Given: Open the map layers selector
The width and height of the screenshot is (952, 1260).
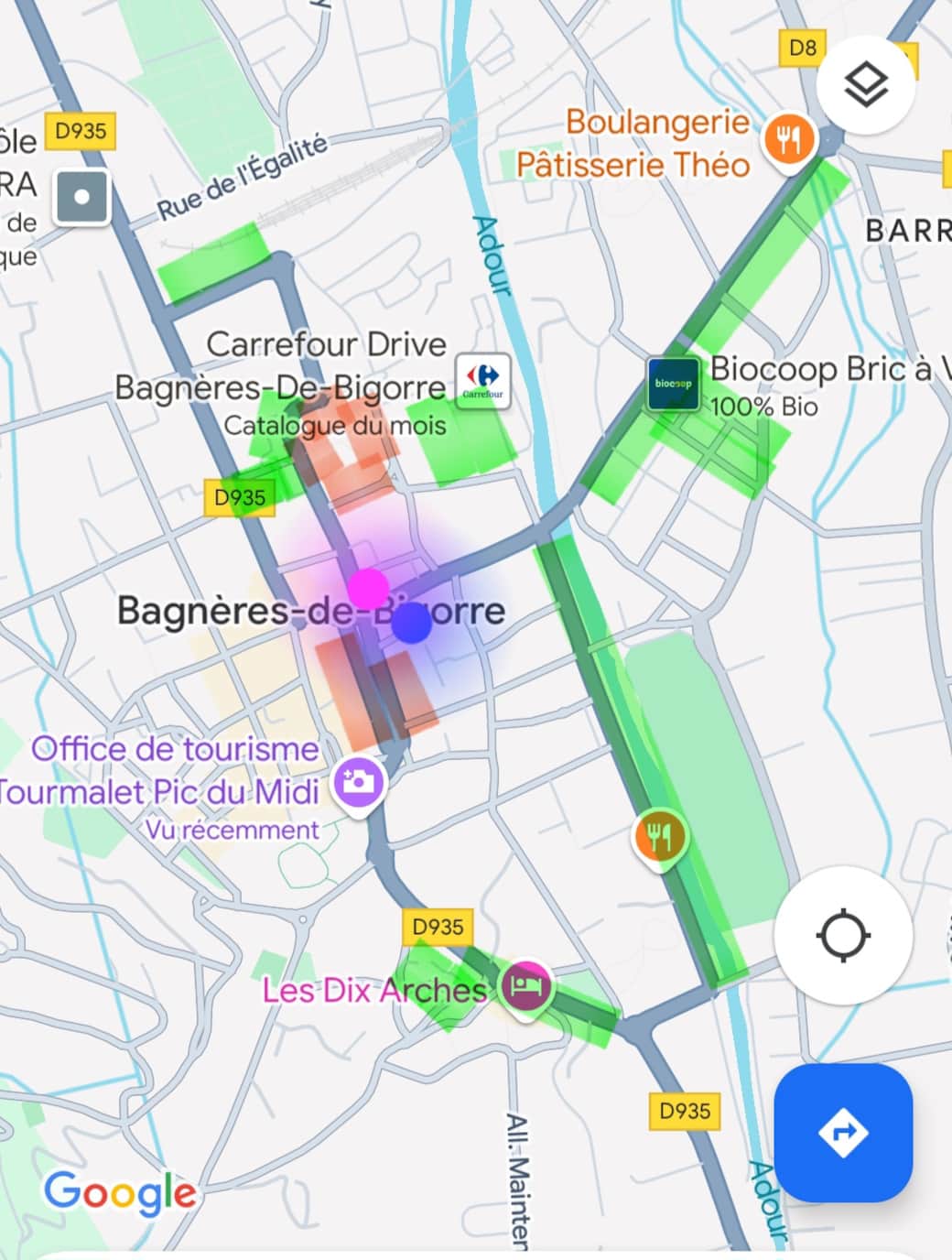Looking at the screenshot, I should (x=865, y=86).
